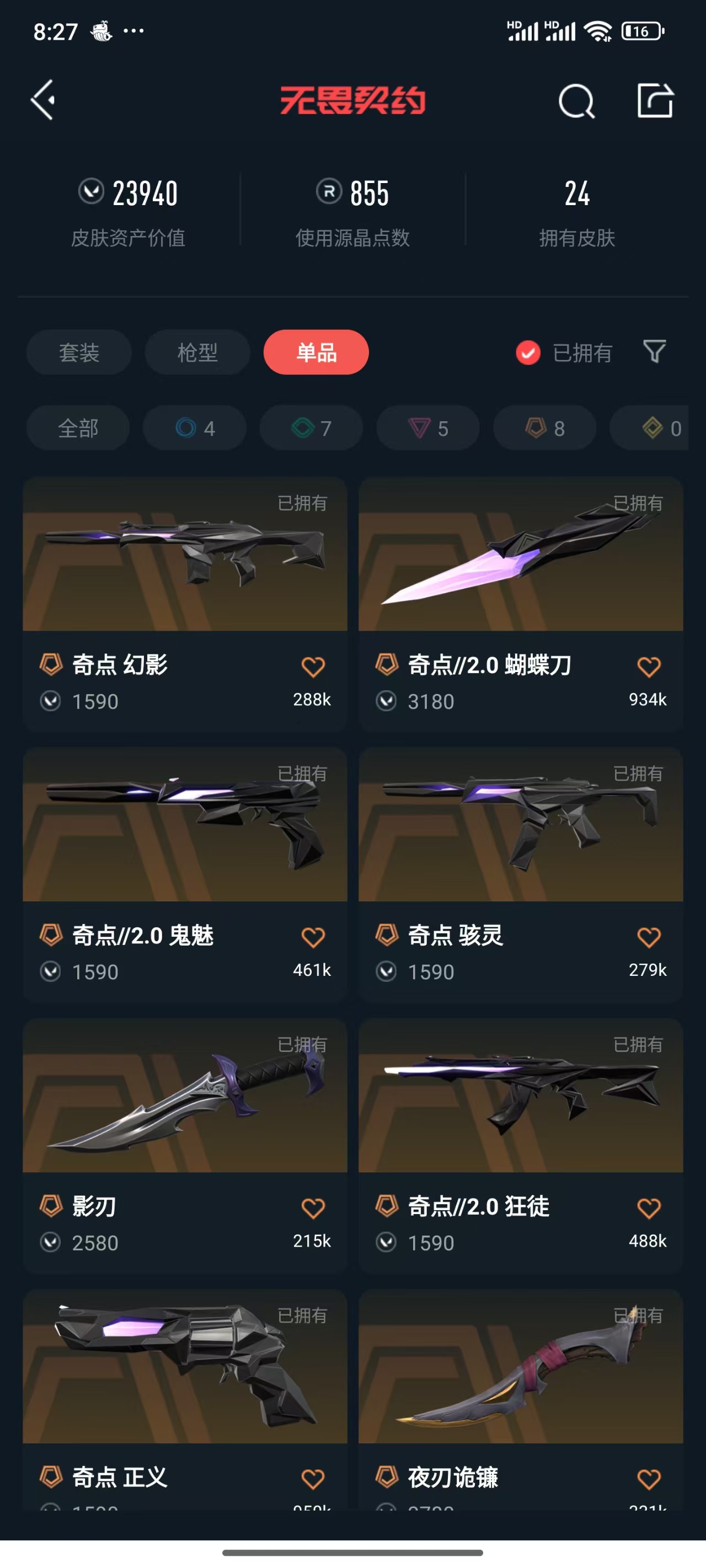This screenshot has height=1568, width=706.
Task: Open the filter funnel icon
Action: pyautogui.click(x=655, y=352)
